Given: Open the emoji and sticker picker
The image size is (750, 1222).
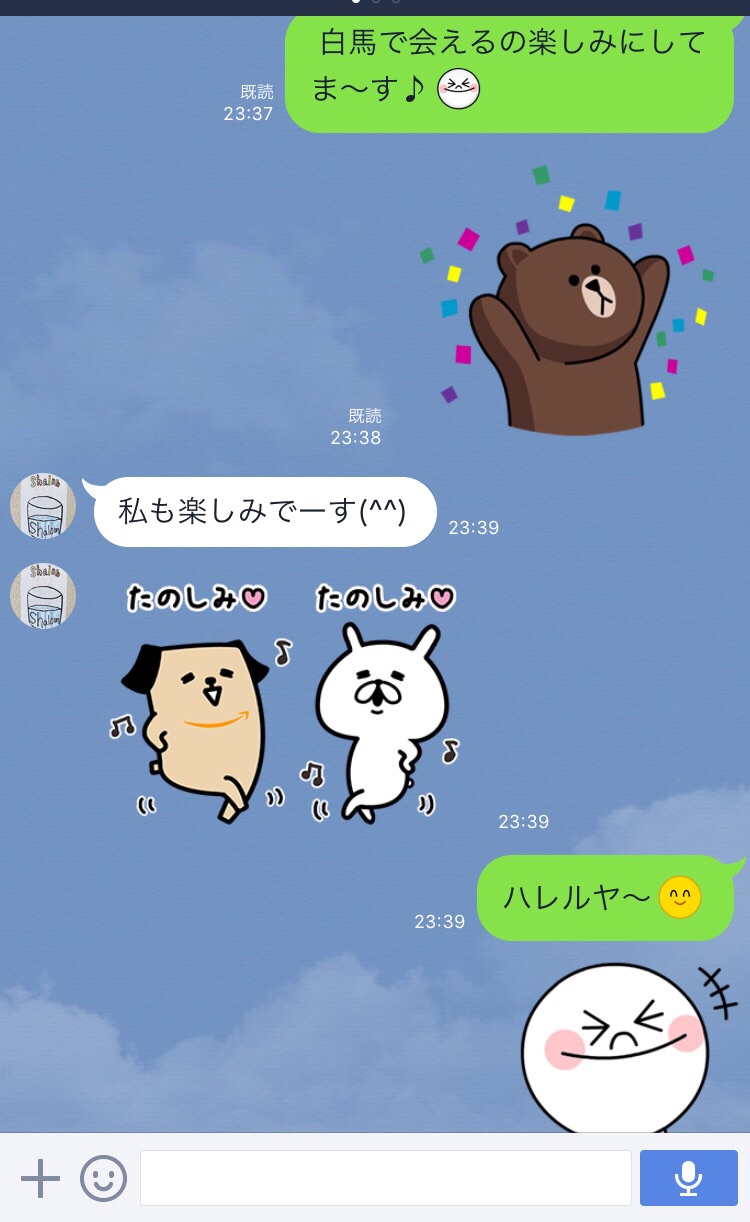Looking at the screenshot, I should 103,1179.
